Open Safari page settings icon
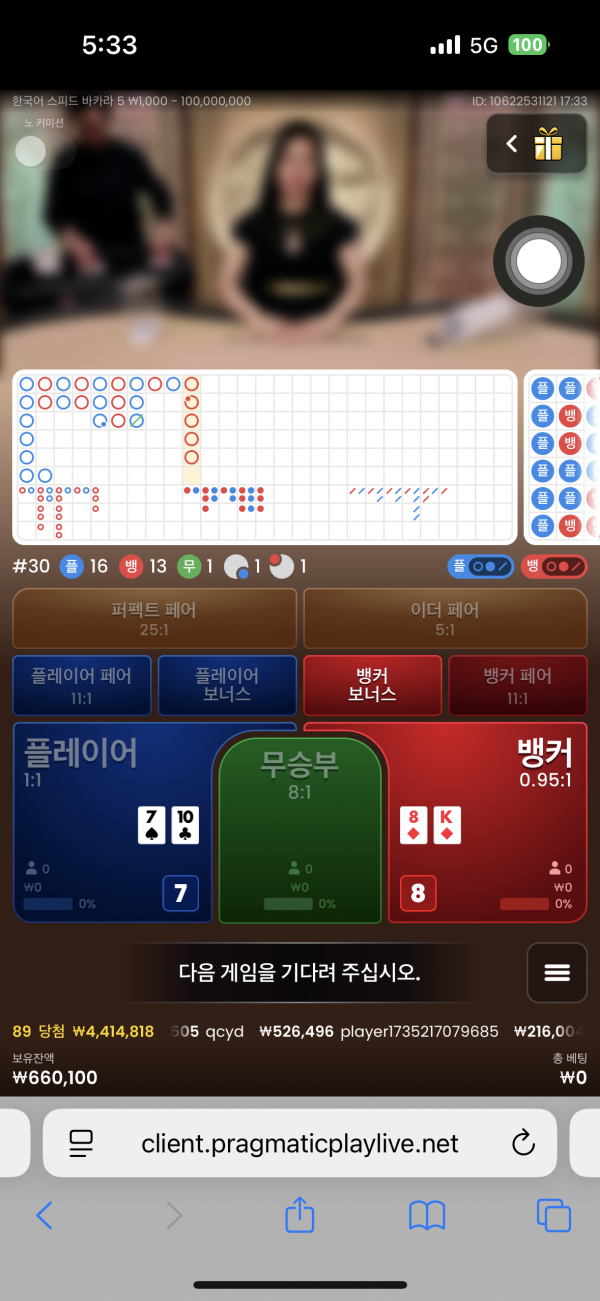600x1301 pixels. point(81,1143)
